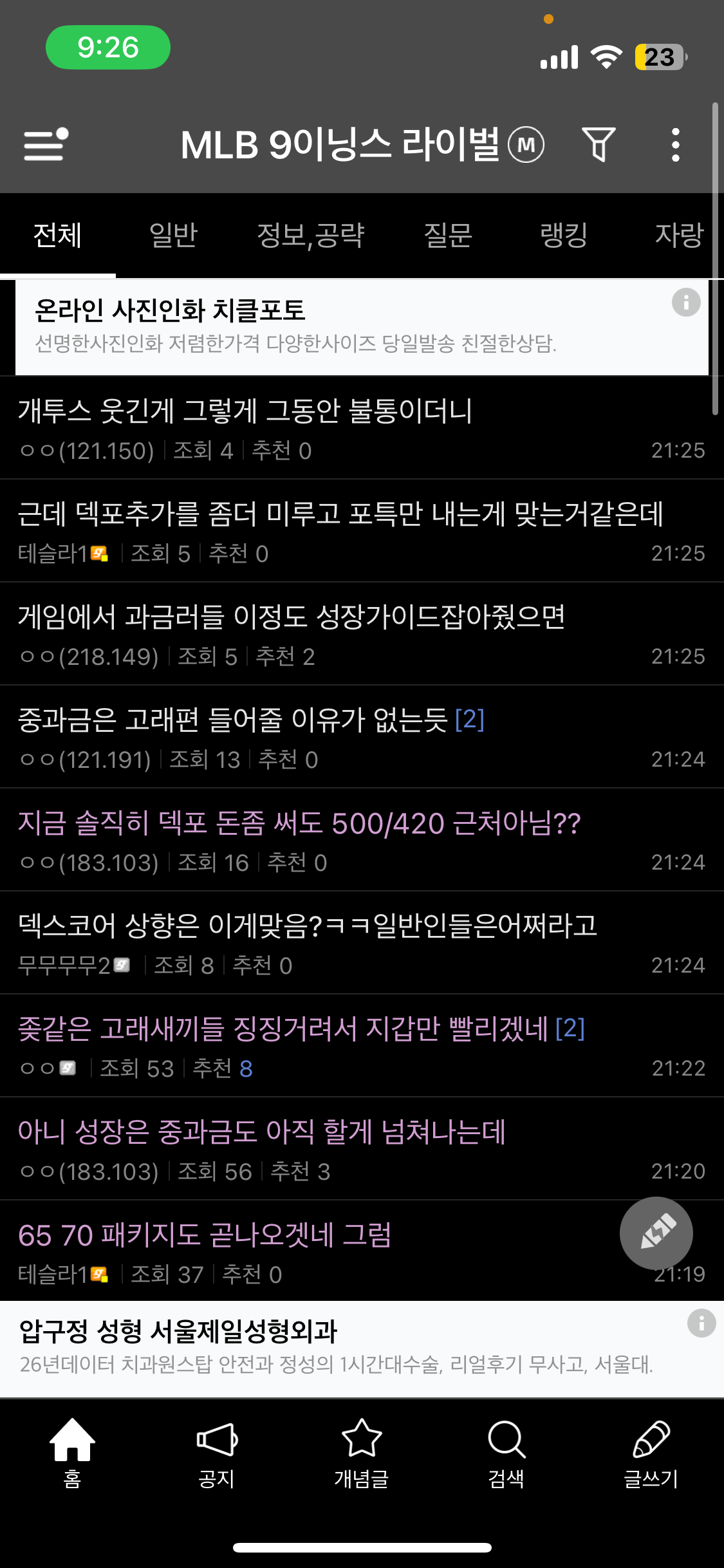Open the three-dot overflow menu
The width and height of the screenshot is (724, 1568).
point(675,144)
